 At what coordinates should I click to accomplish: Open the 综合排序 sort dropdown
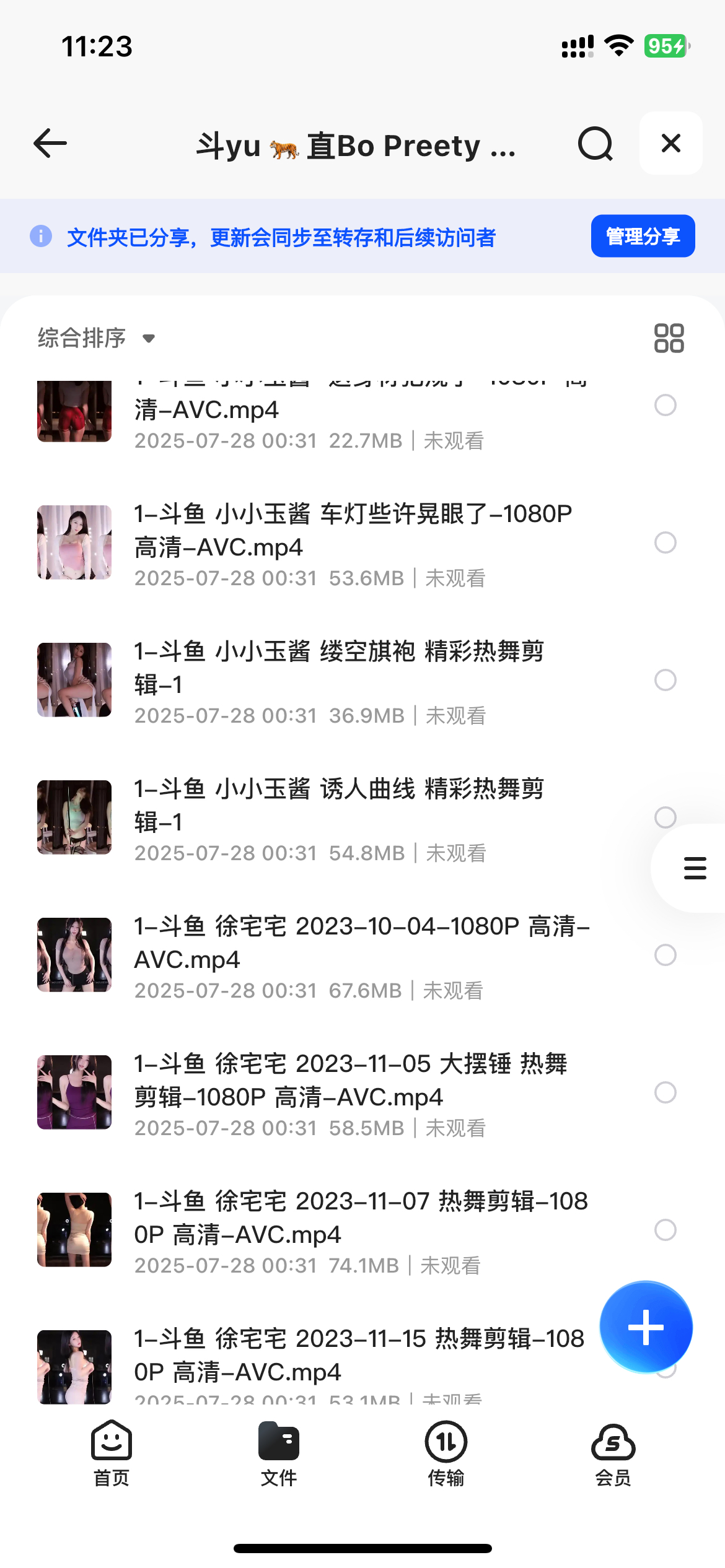point(96,338)
